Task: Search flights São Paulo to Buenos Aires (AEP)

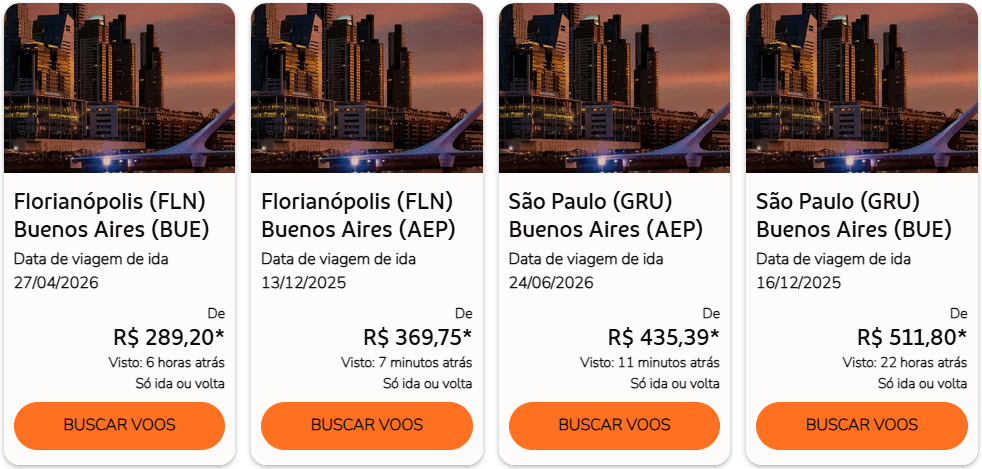Action: pyautogui.click(x=614, y=425)
